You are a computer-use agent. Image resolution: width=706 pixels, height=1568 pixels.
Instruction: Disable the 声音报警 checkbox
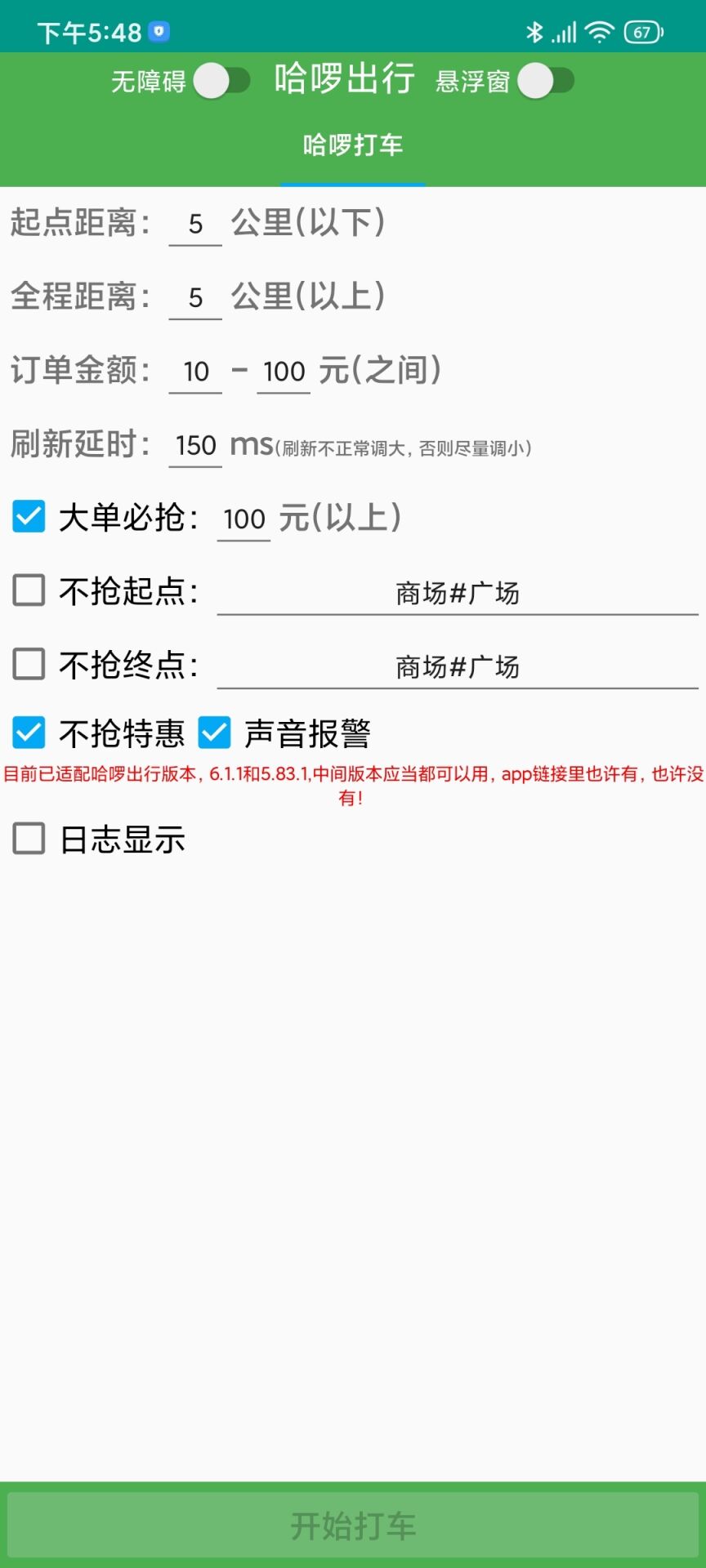tap(215, 733)
